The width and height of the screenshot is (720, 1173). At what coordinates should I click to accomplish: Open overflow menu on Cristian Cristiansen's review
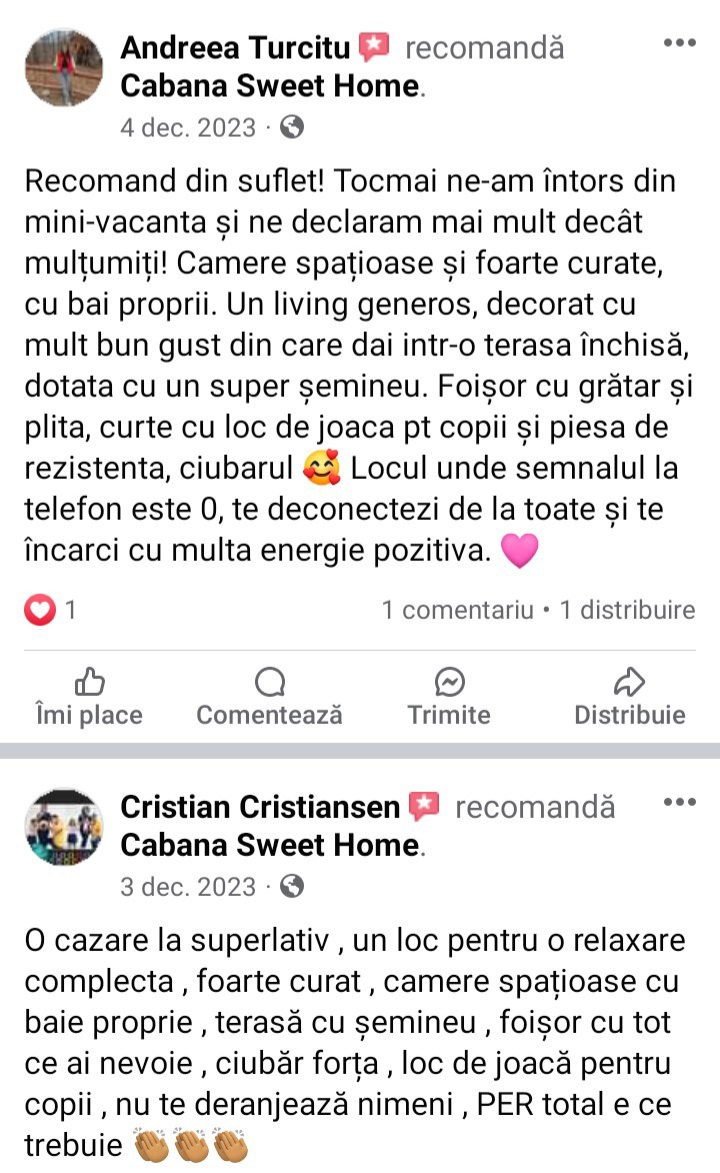[x=680, y=803]
